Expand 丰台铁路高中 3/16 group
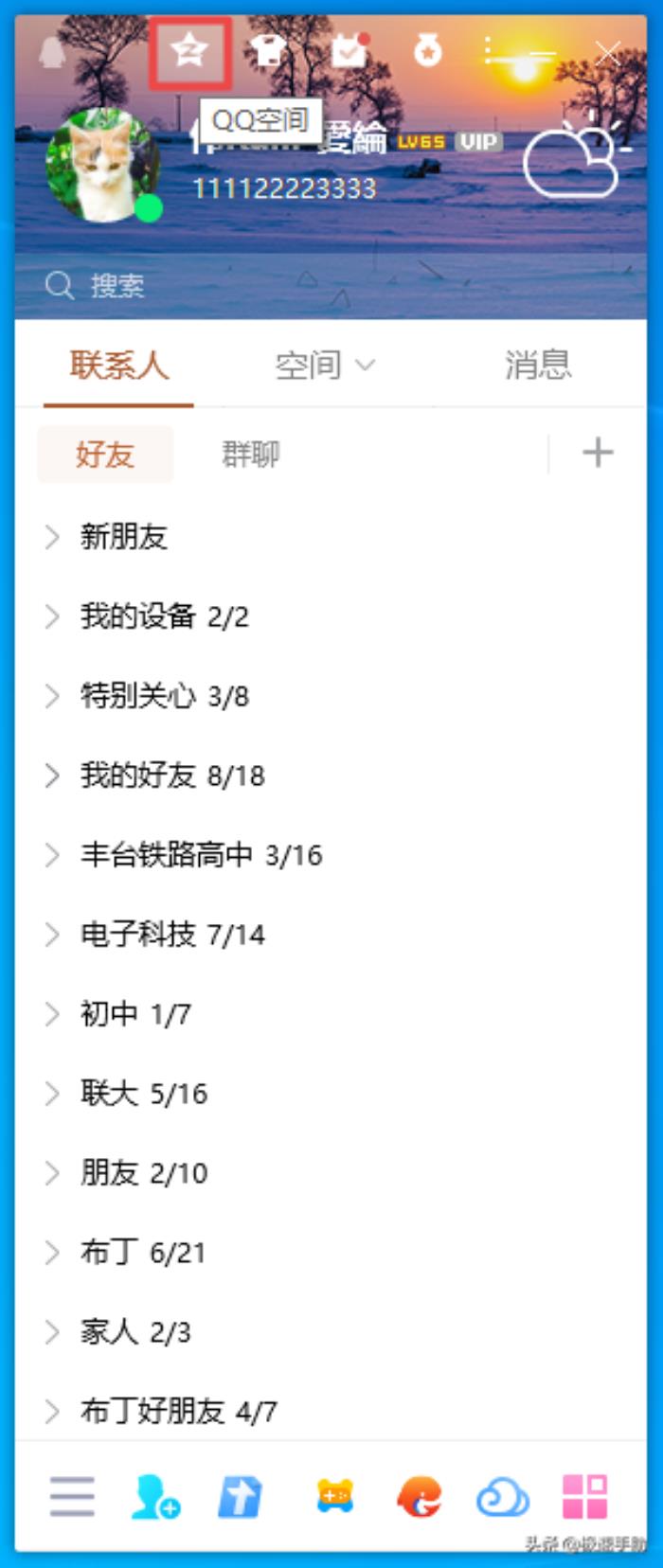 coord(200,855)
